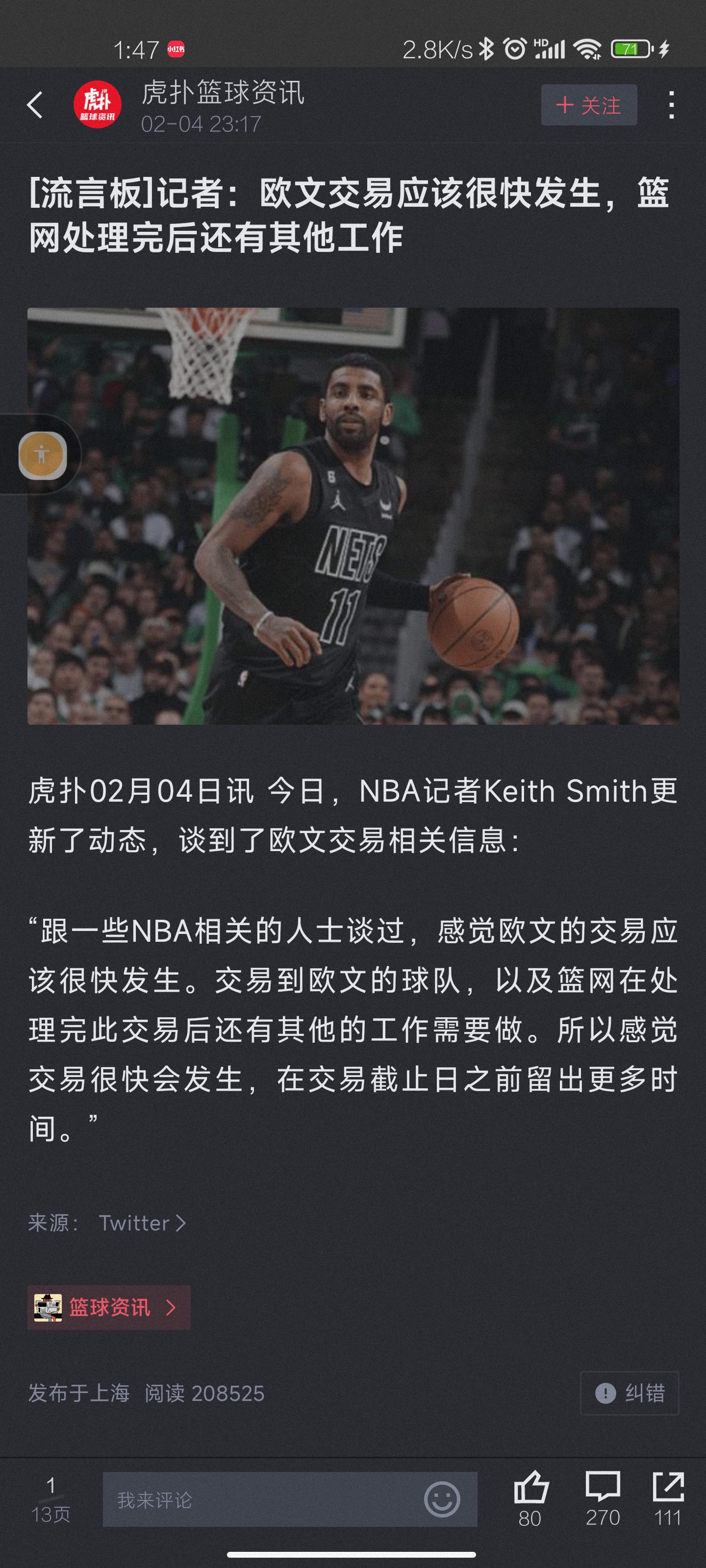Viewport: 706px width, 1568px height.
Task: Follow the author with the 关注 button
Action: (x=588, y=105)
